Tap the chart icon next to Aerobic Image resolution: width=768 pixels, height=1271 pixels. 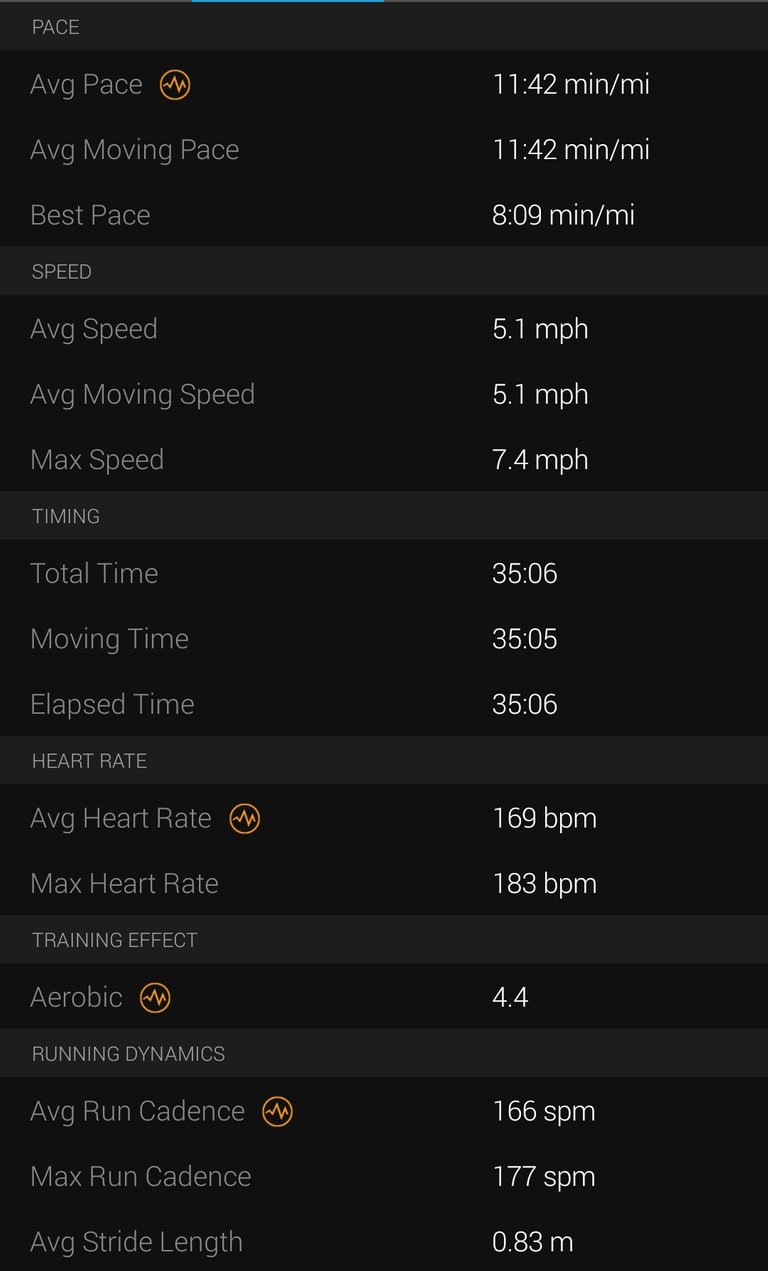(x=155, y=998)
